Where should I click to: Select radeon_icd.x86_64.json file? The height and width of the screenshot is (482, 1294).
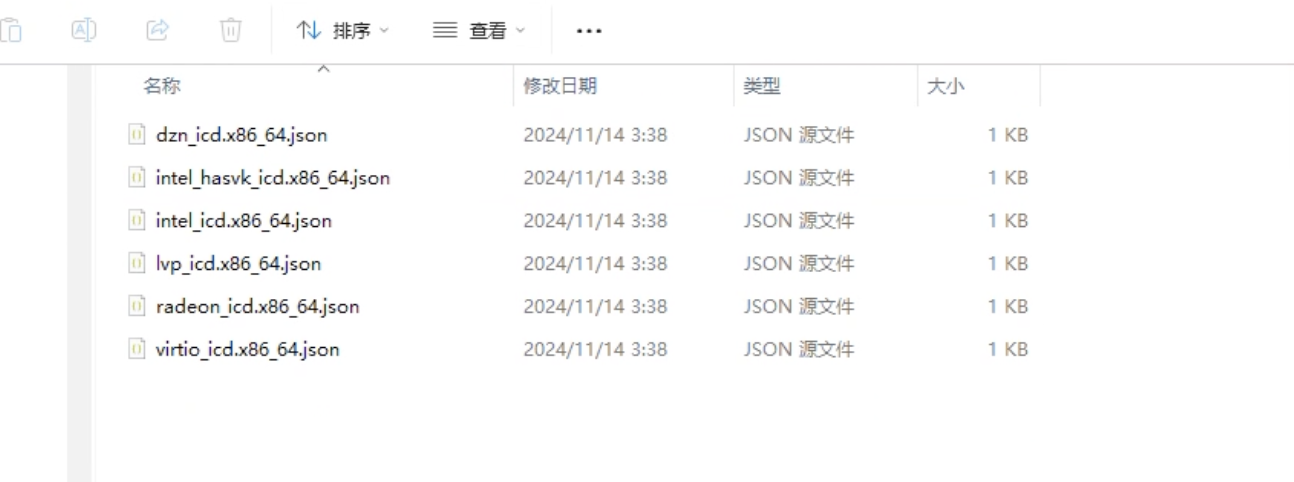[x=257, y=307]
